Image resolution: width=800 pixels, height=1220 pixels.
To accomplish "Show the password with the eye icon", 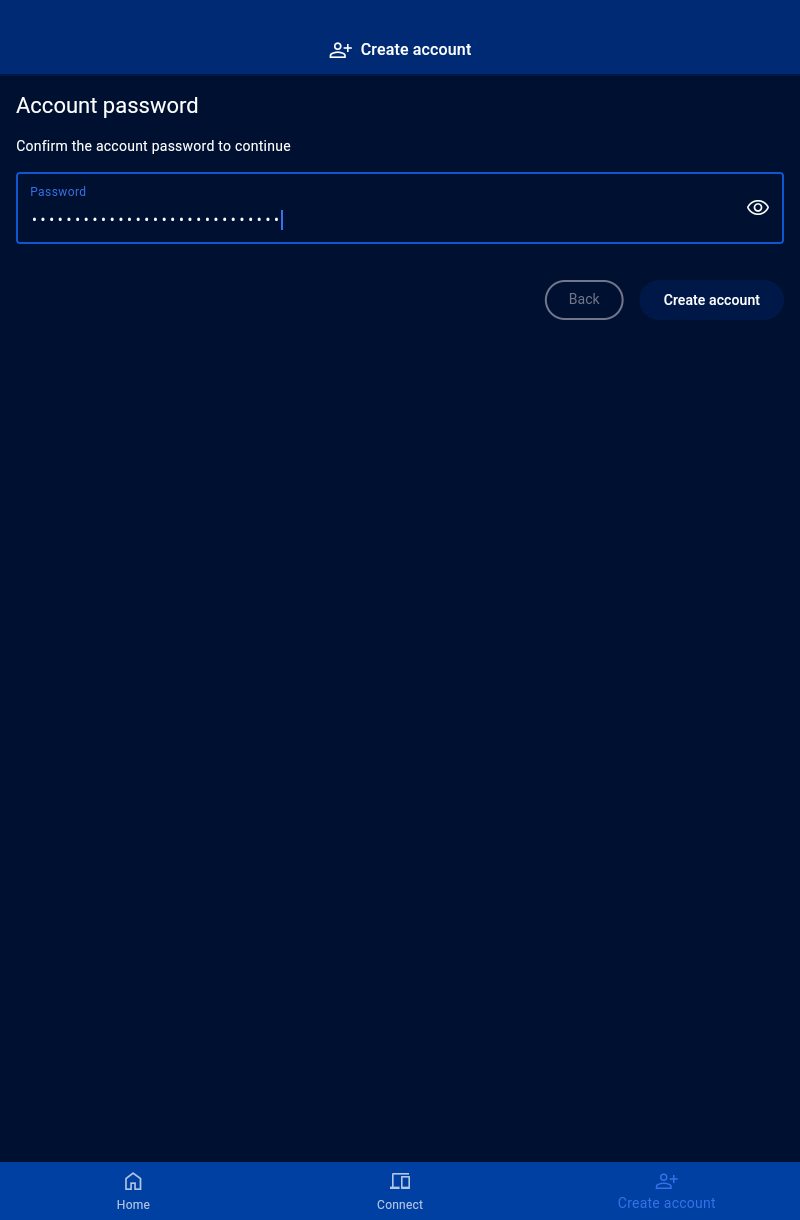I will tap(758, 208).
